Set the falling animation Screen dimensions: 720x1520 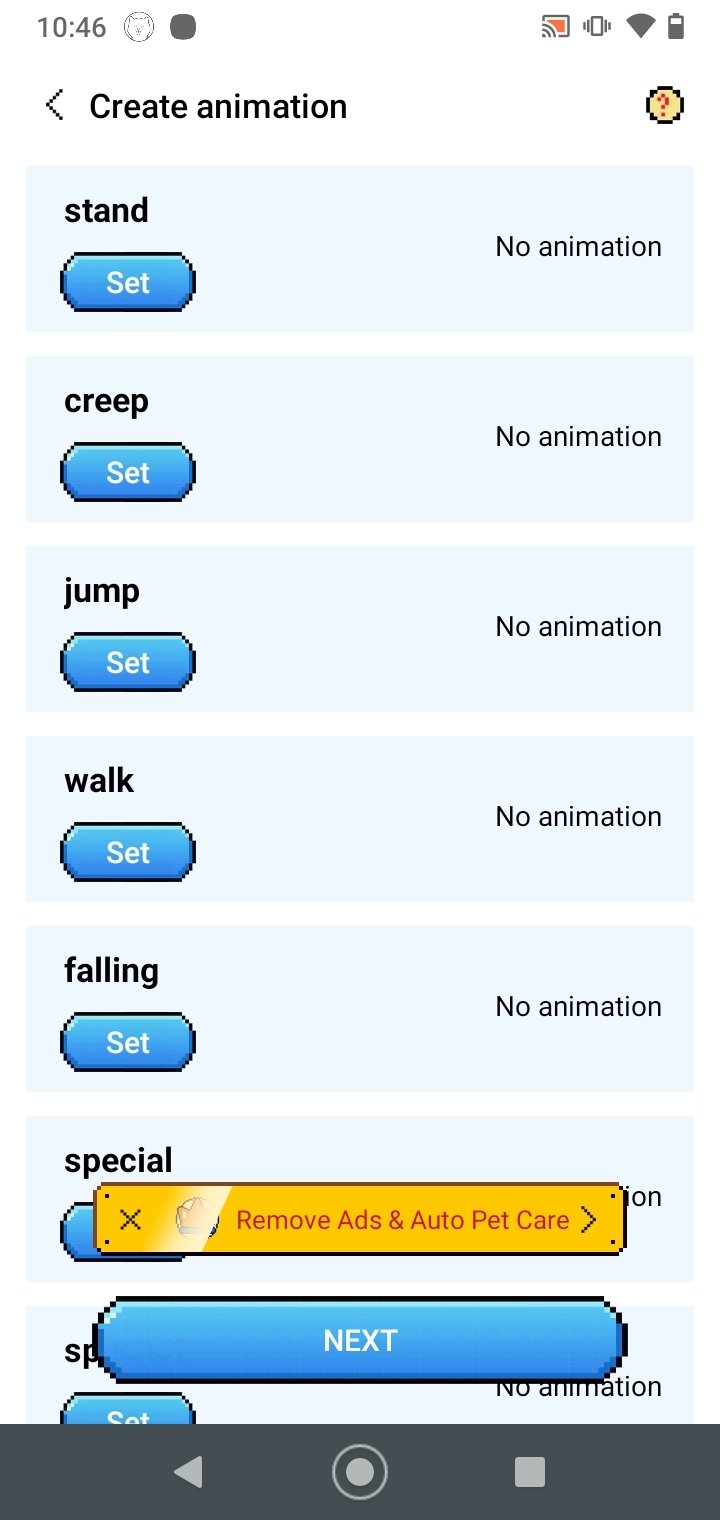128,1043
